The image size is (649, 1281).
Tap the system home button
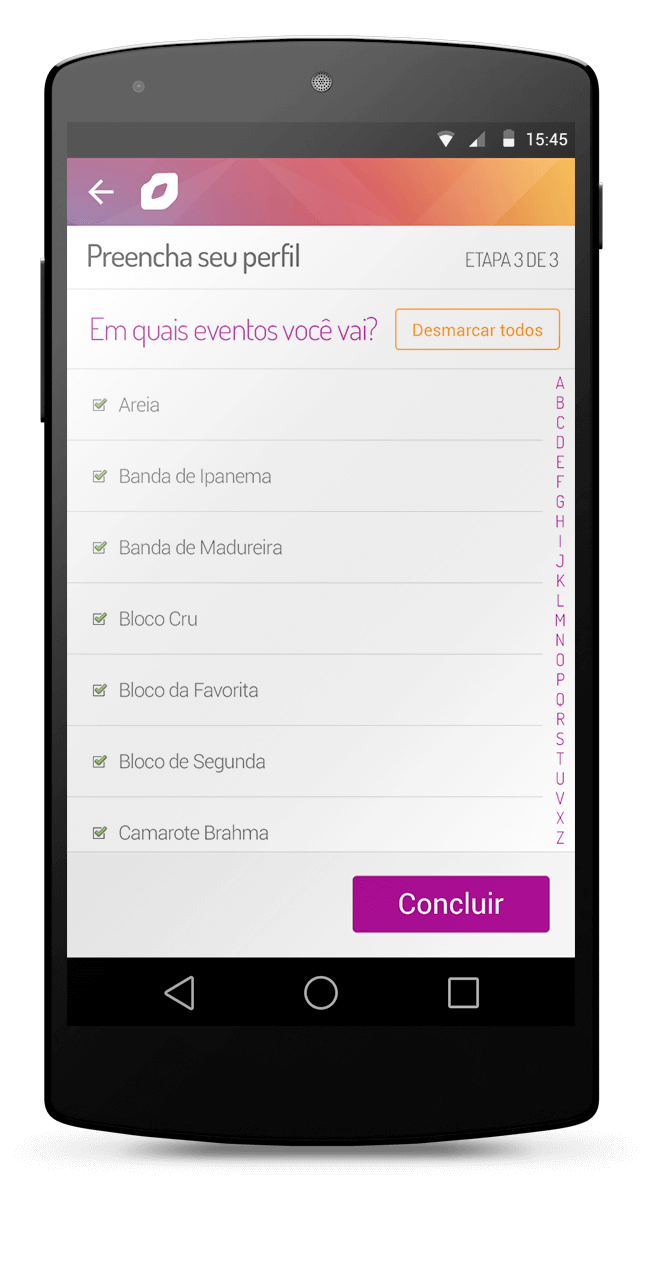(x=321, y=993)
